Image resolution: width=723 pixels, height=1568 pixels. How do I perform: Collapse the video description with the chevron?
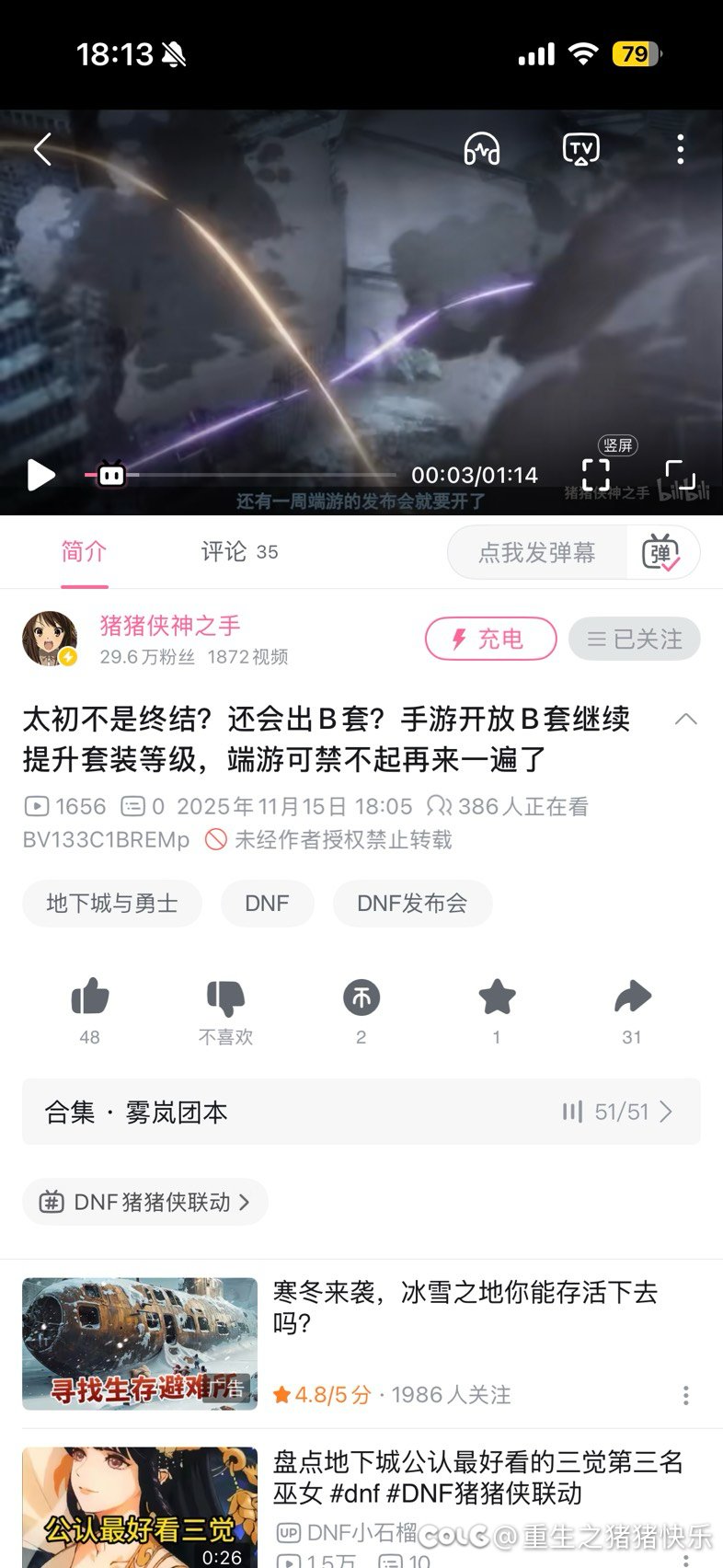click(688, 719)
